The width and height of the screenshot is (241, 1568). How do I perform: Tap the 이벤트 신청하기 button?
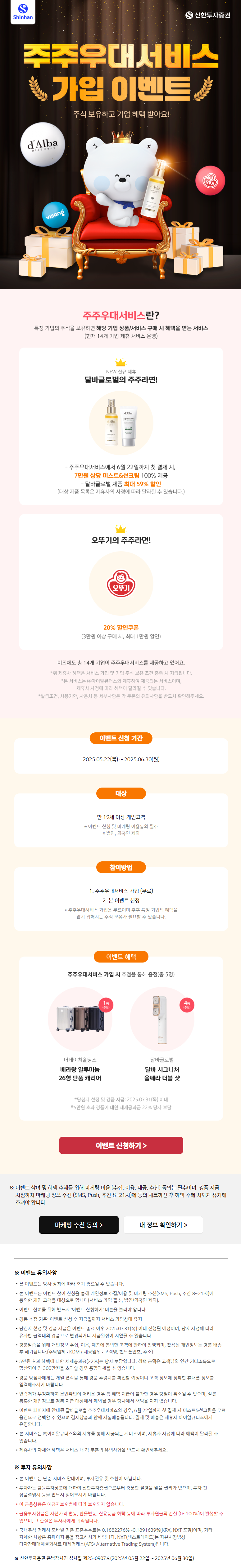point(121,1144)
